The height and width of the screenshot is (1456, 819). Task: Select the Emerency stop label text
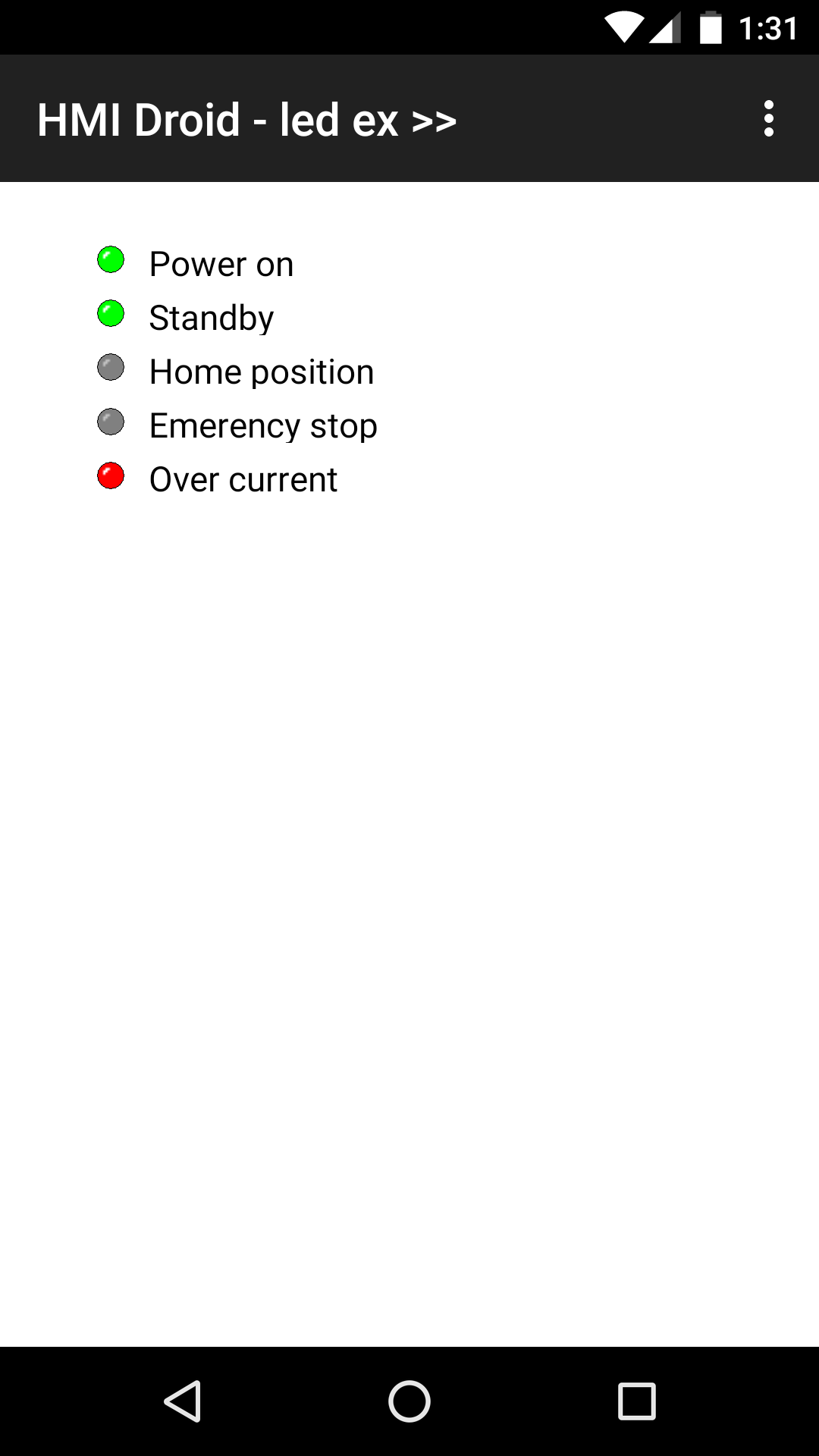pyautogui.click(x=262, y=425)
